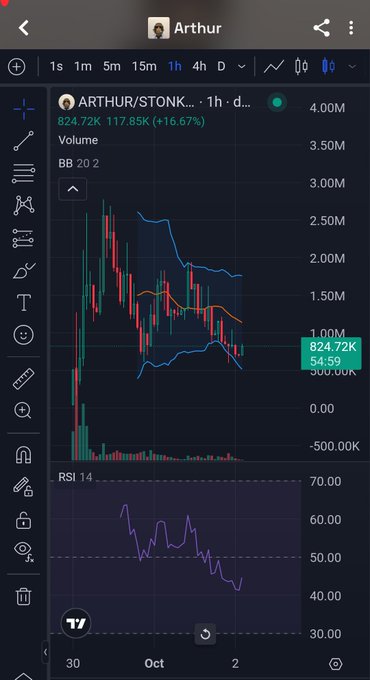Delete drawings with the trash icon

(x=23, y=596)
